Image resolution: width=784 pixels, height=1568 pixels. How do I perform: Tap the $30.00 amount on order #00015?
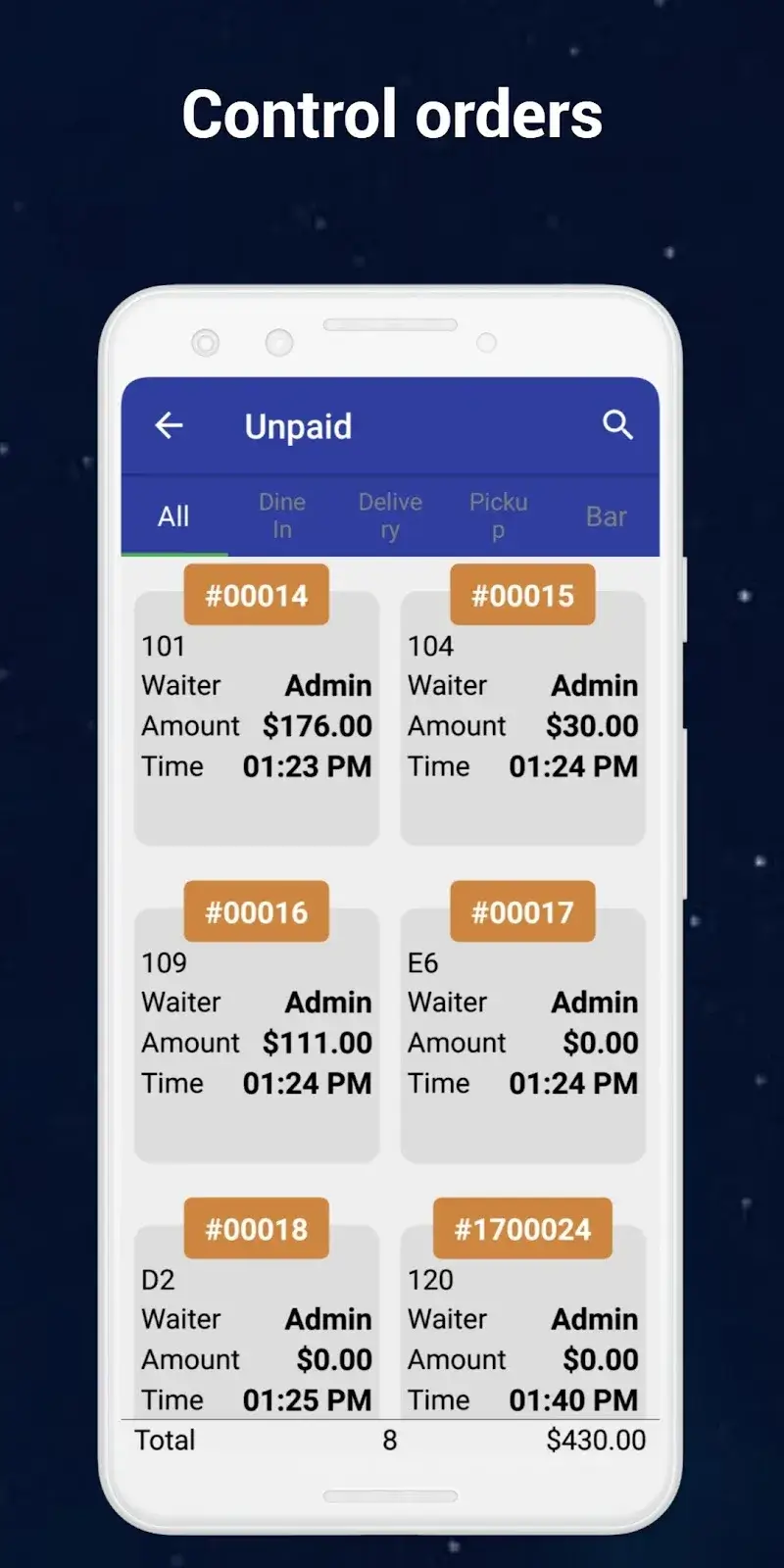pyautogui.click(x=592, y=725)
